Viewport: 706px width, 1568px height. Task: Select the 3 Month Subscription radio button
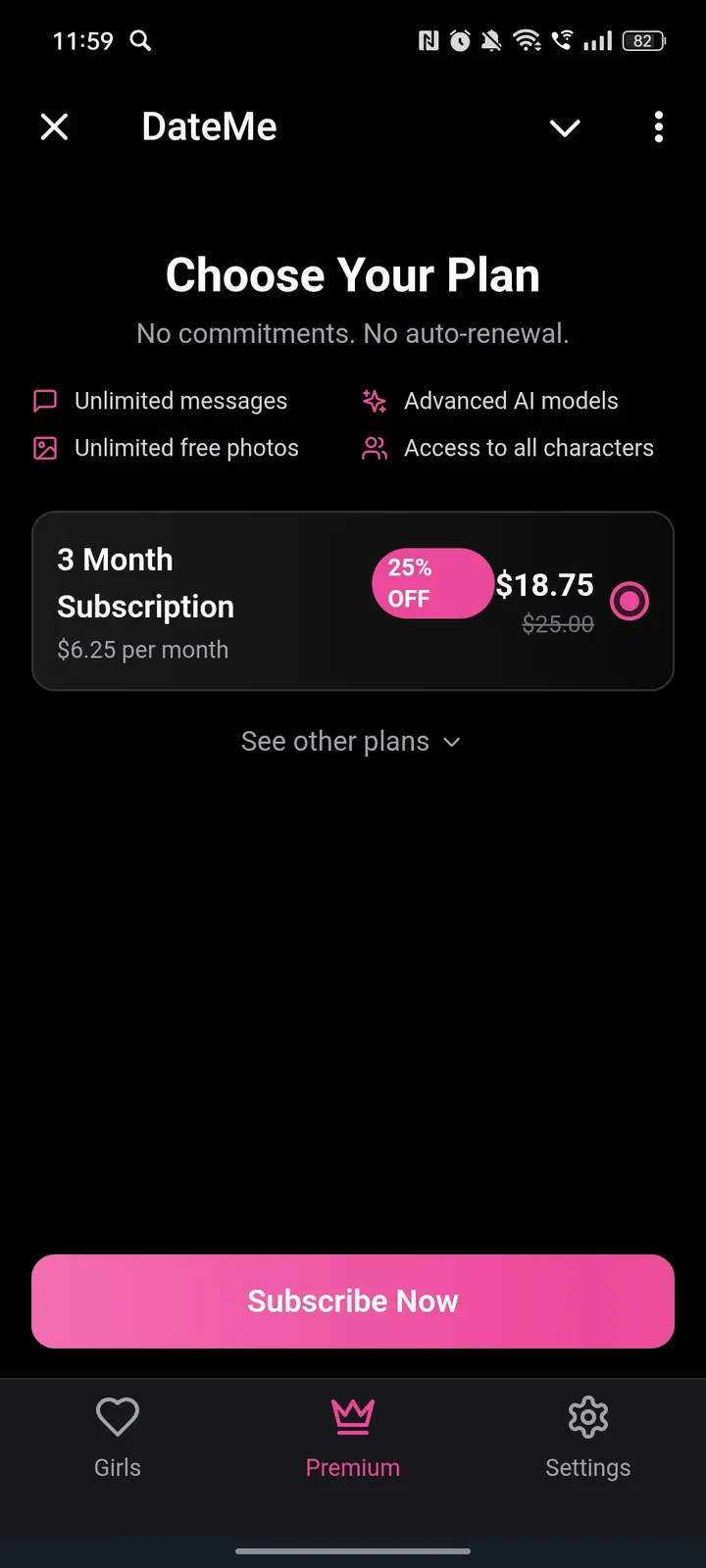(x=630, y=601)
